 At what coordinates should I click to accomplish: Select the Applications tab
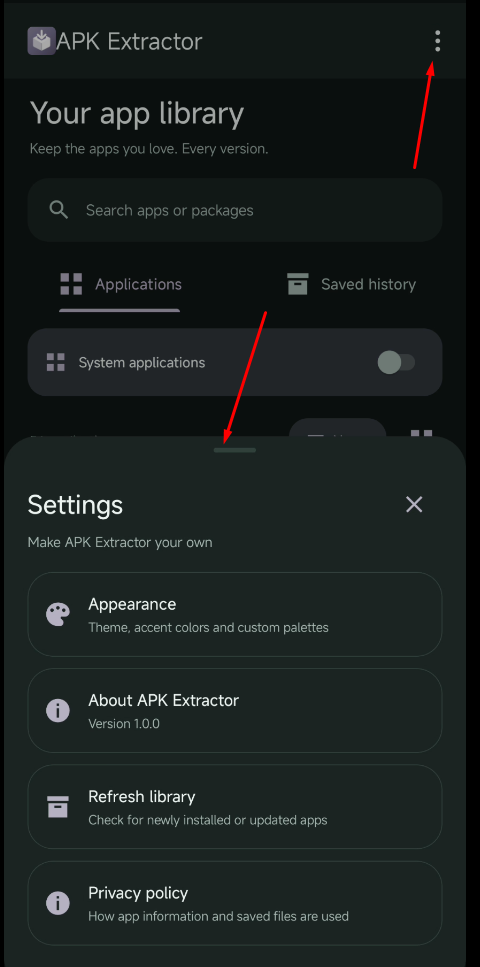tap(120, 284)
